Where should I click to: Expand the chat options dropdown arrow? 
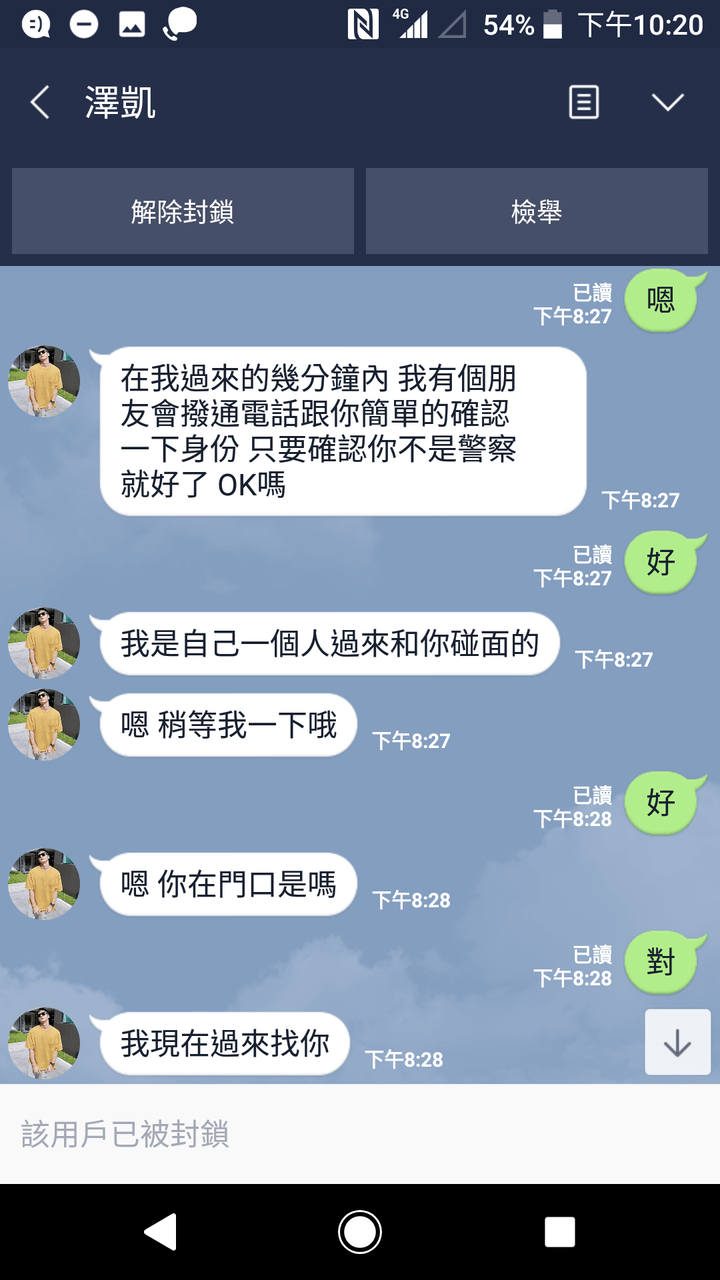pos(667,102)
